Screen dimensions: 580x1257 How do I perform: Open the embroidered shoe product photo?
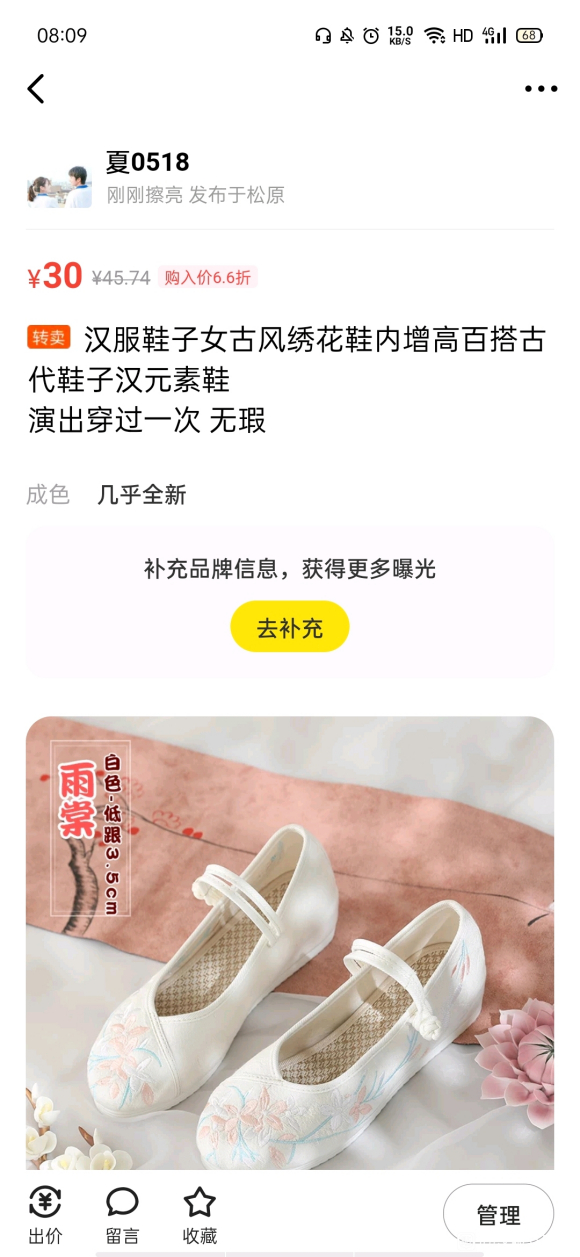[x=290, y=942]
